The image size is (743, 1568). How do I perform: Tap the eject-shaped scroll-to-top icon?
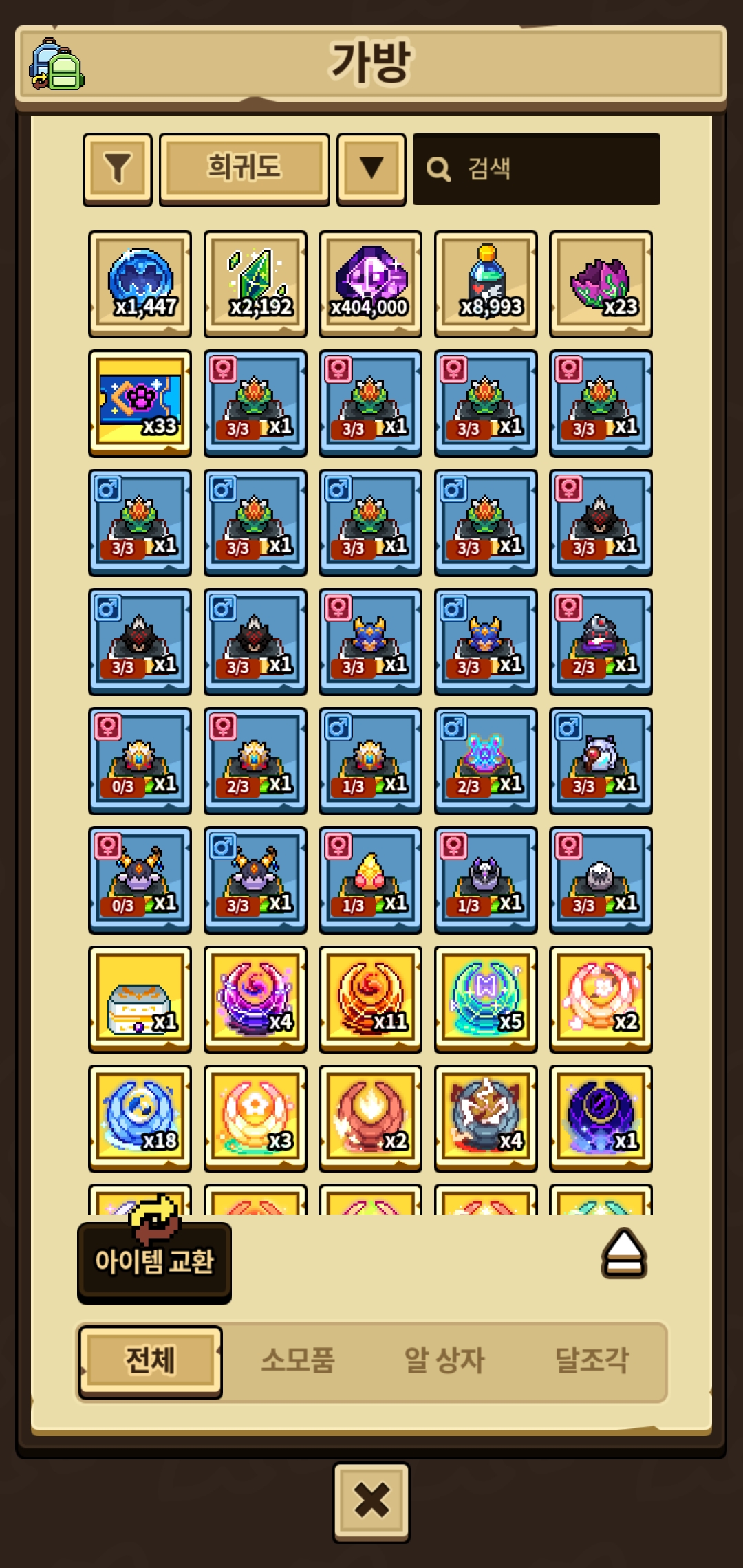coord(624,1253)
